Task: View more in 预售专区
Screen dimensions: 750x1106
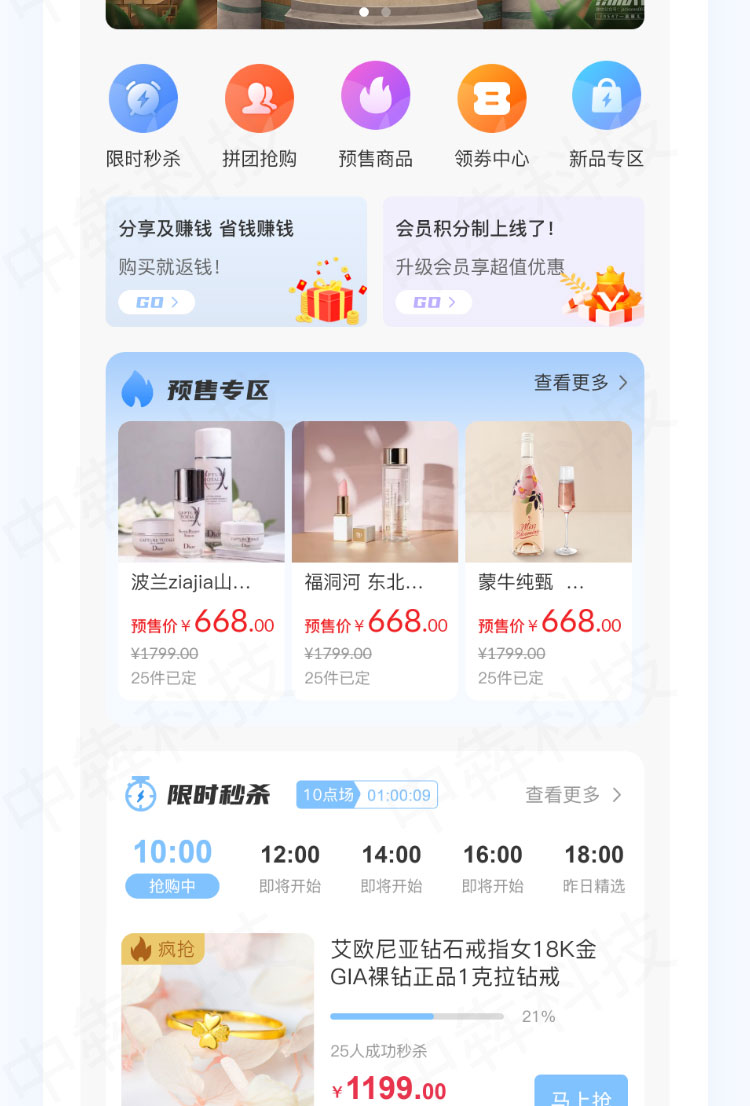Action: coord(580,383)
